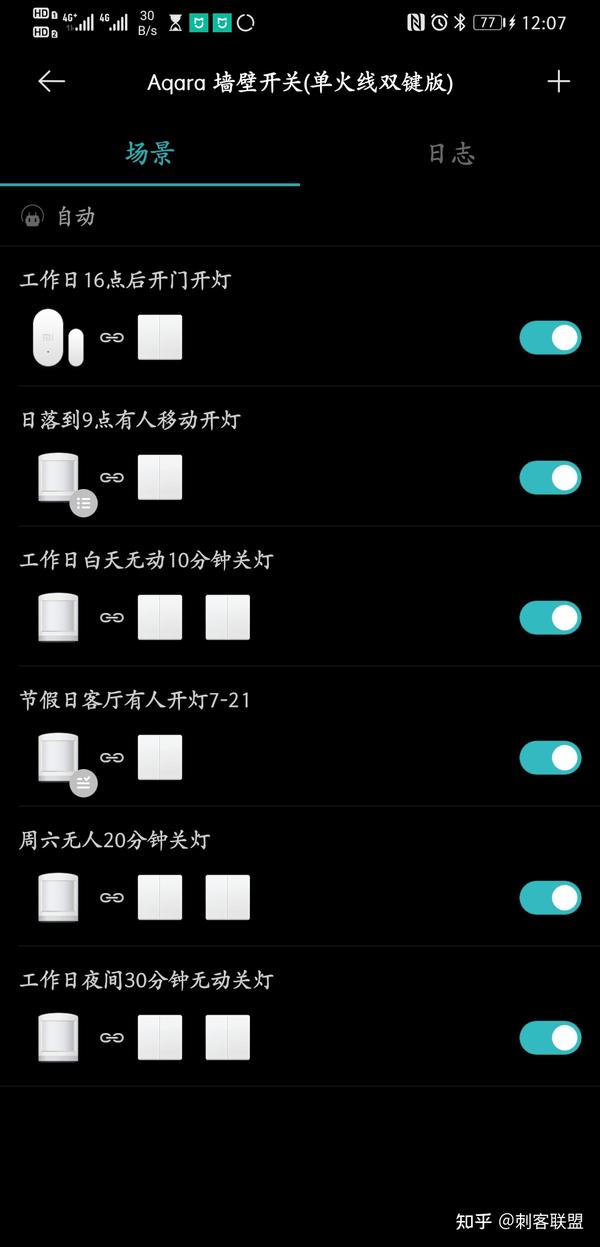
Task: Toggle off 日落到9点有人移动开灯
Action: [550, 478]
